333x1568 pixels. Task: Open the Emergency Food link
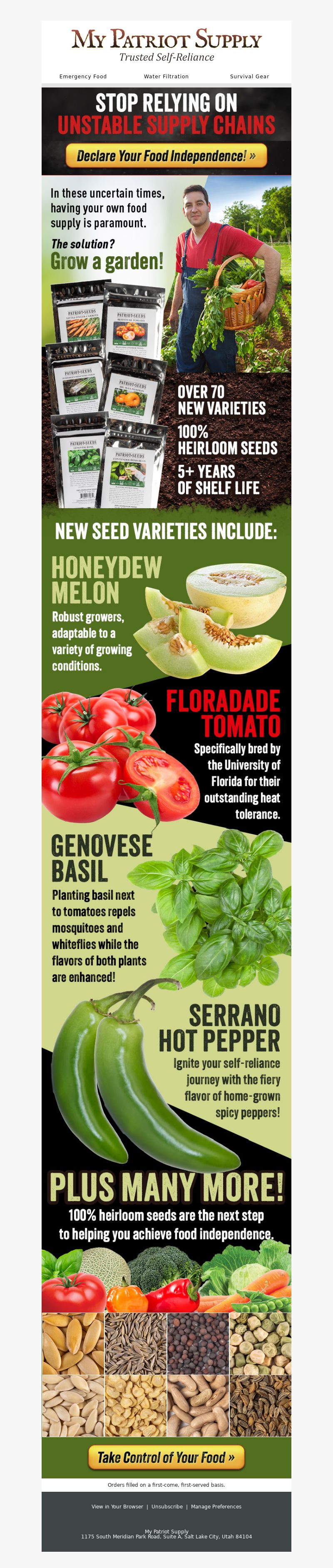pos(83,77)
